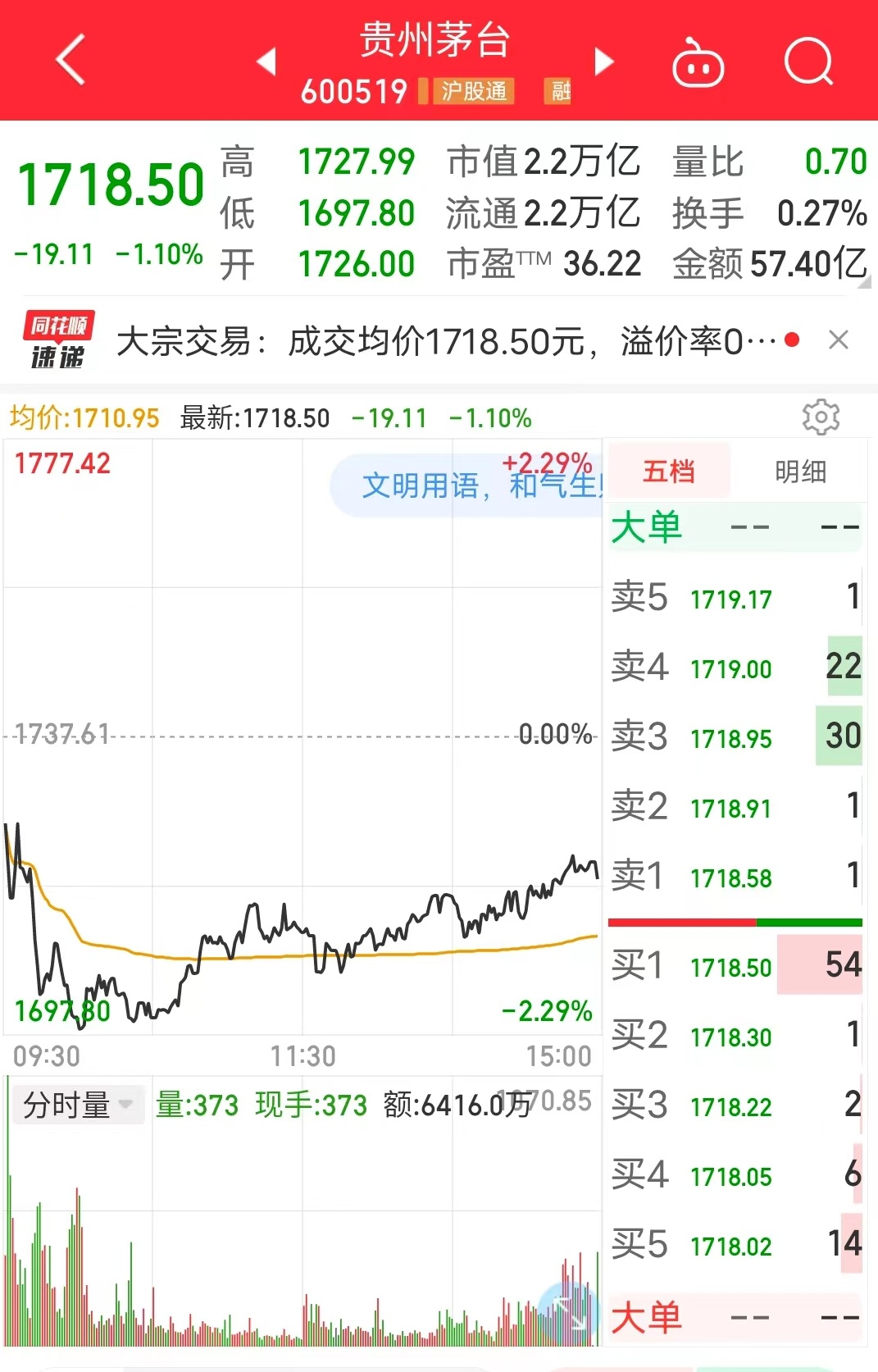The height and width of the screenshot is (1372, 878).
Task: Tap the left arrow to view previous stock
Action: pyautogui.click(x=266, y=62)
